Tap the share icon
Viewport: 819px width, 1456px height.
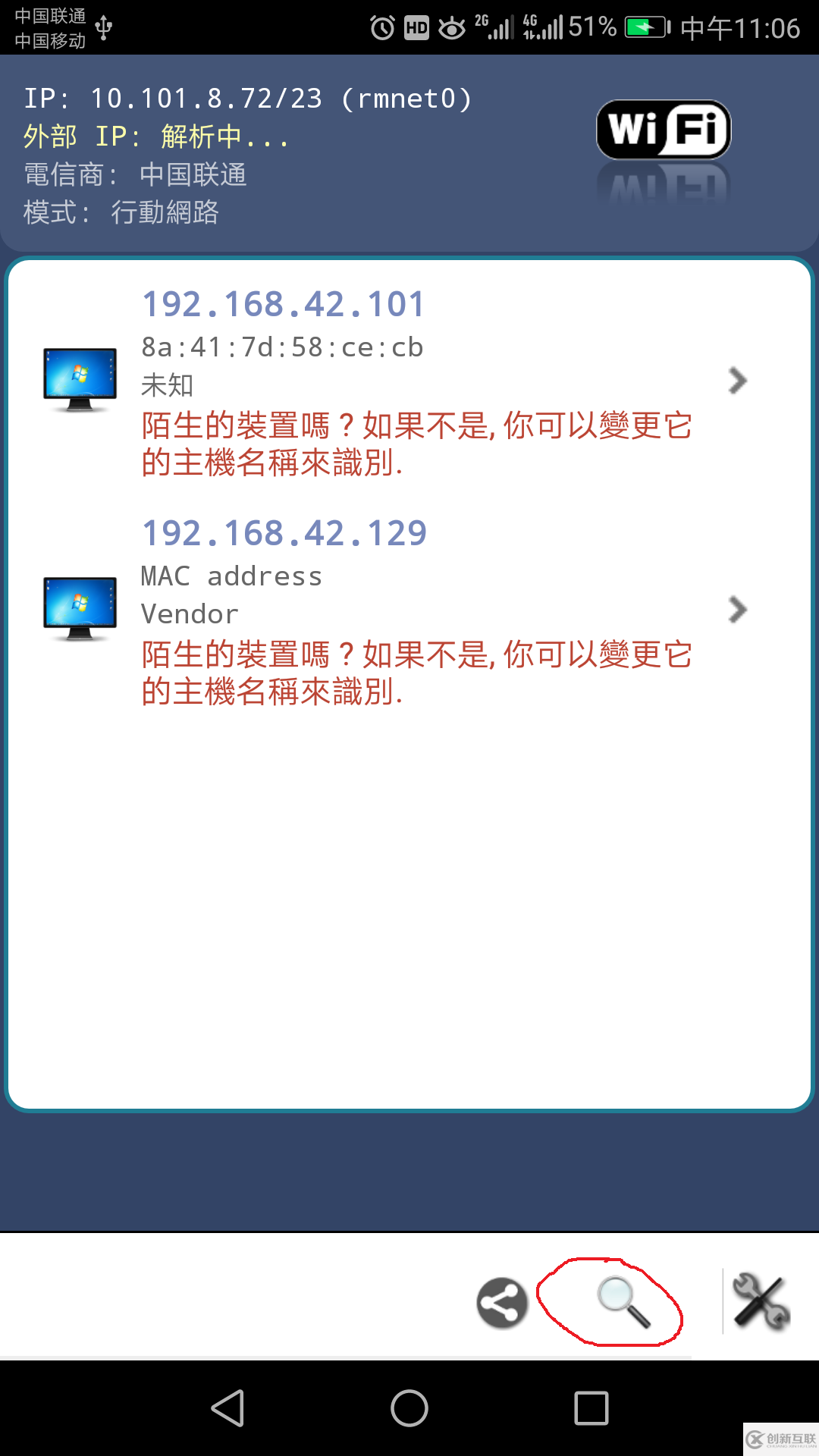[x=502, y=1303]
